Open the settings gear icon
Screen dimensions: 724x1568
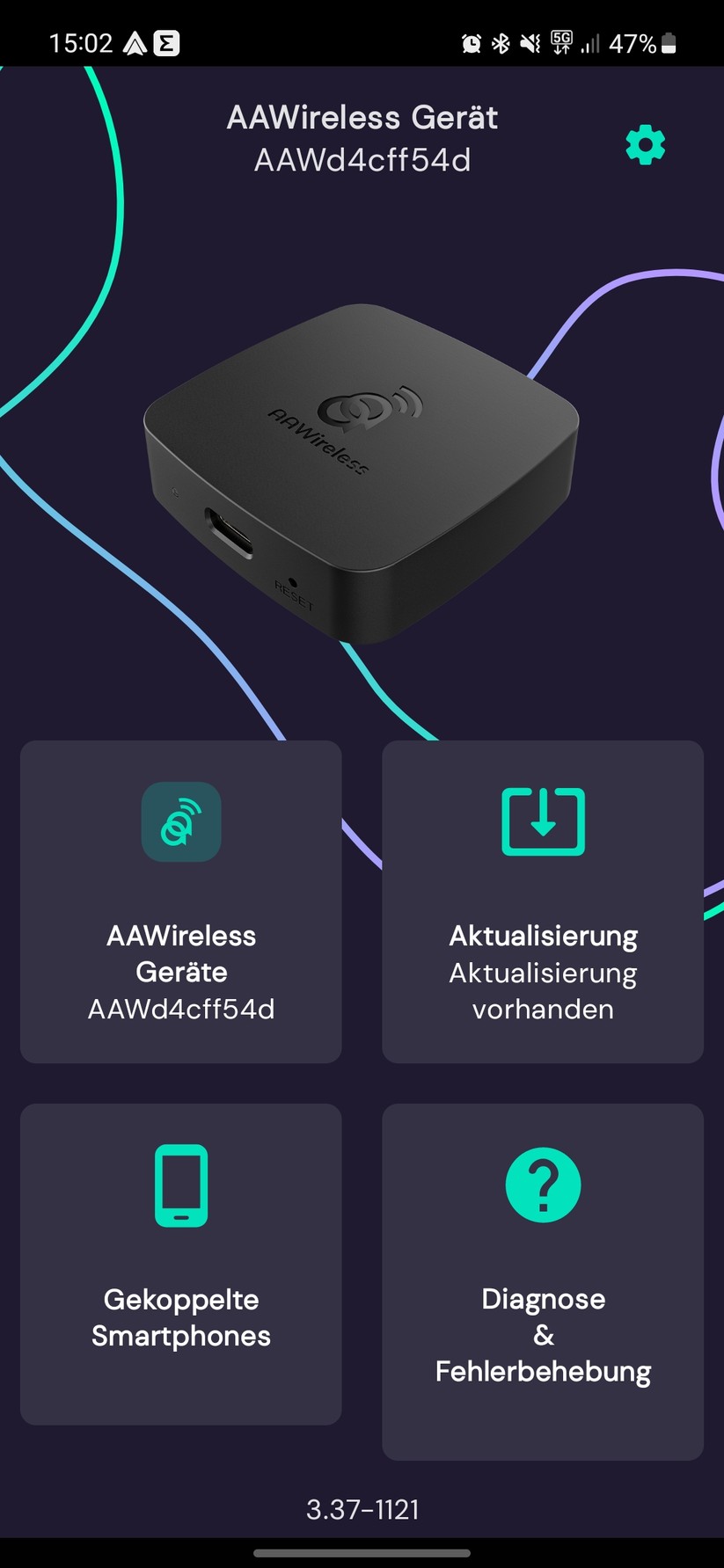tap(645, 144)
